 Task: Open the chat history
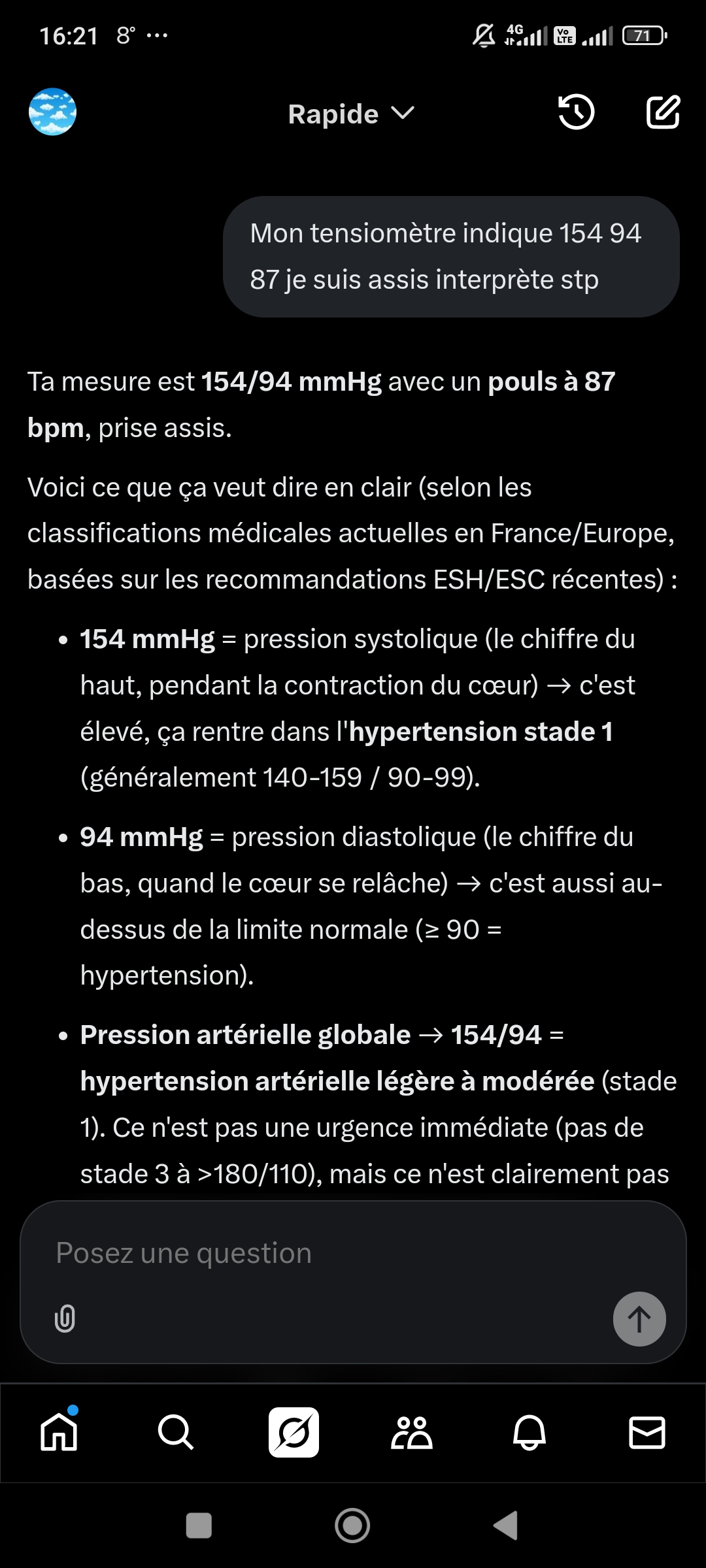tap(576, 112)
